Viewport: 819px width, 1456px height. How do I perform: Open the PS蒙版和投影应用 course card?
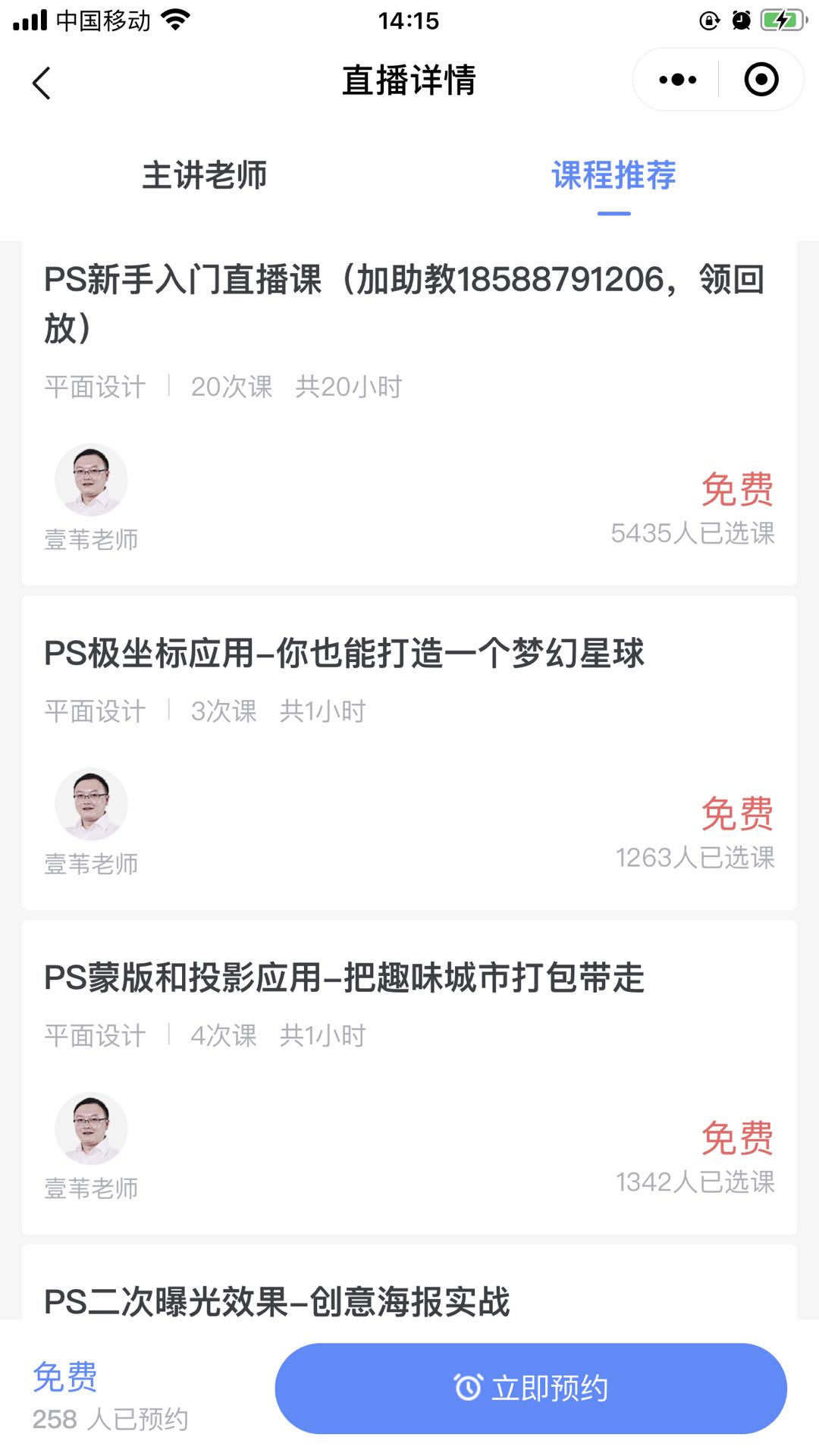pos(409,1077)
